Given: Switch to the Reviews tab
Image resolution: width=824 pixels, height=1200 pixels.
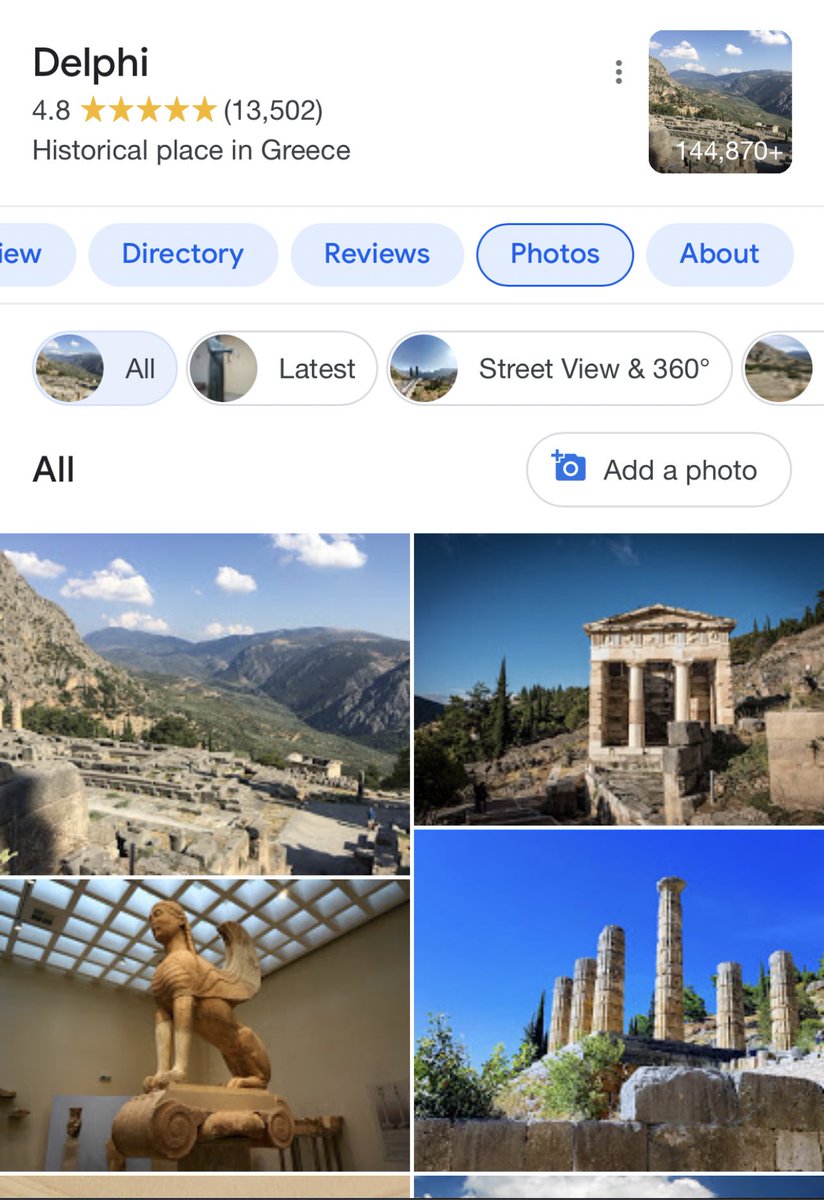Looking at the screenshot, I should pyautogui.click(x=377, y=254).
